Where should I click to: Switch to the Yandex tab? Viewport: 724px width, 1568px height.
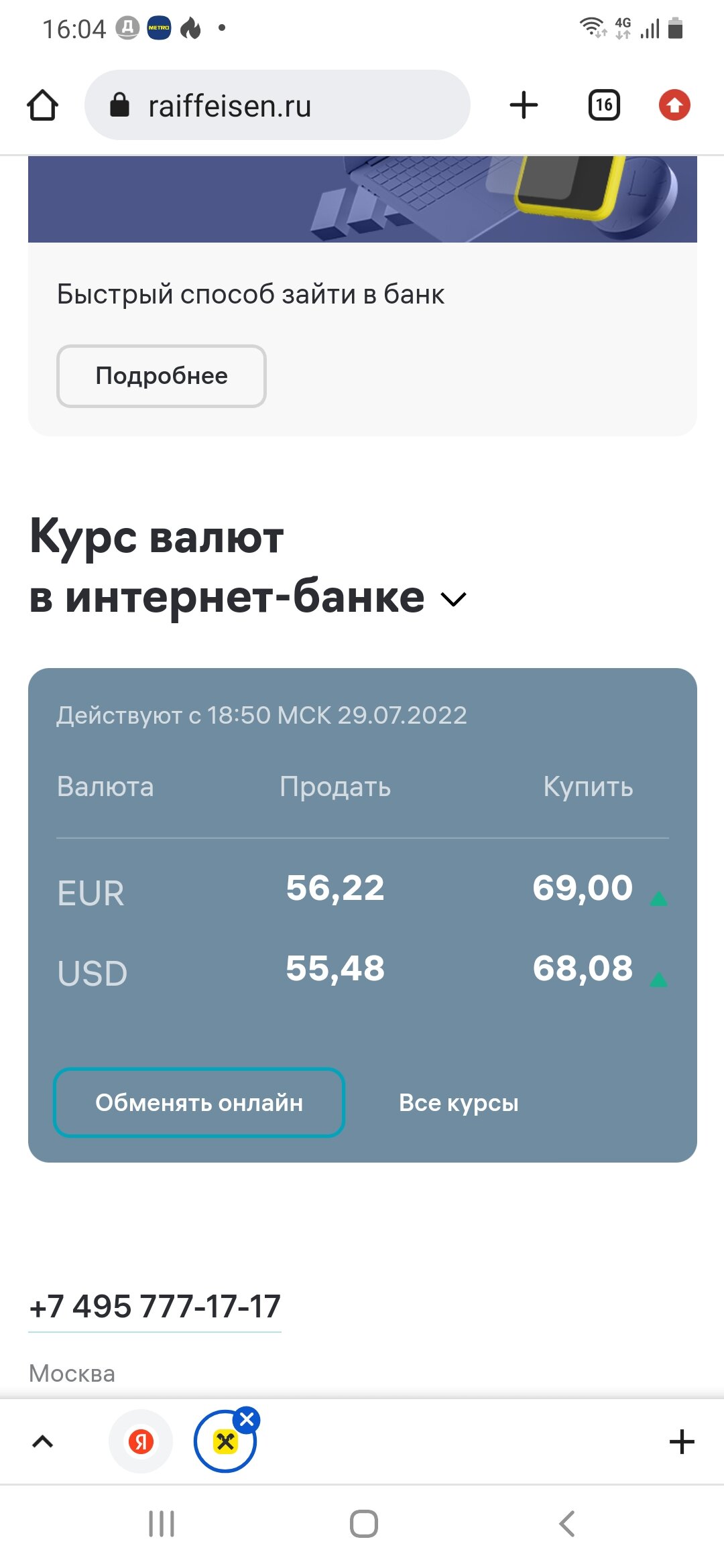[141, 1441]
